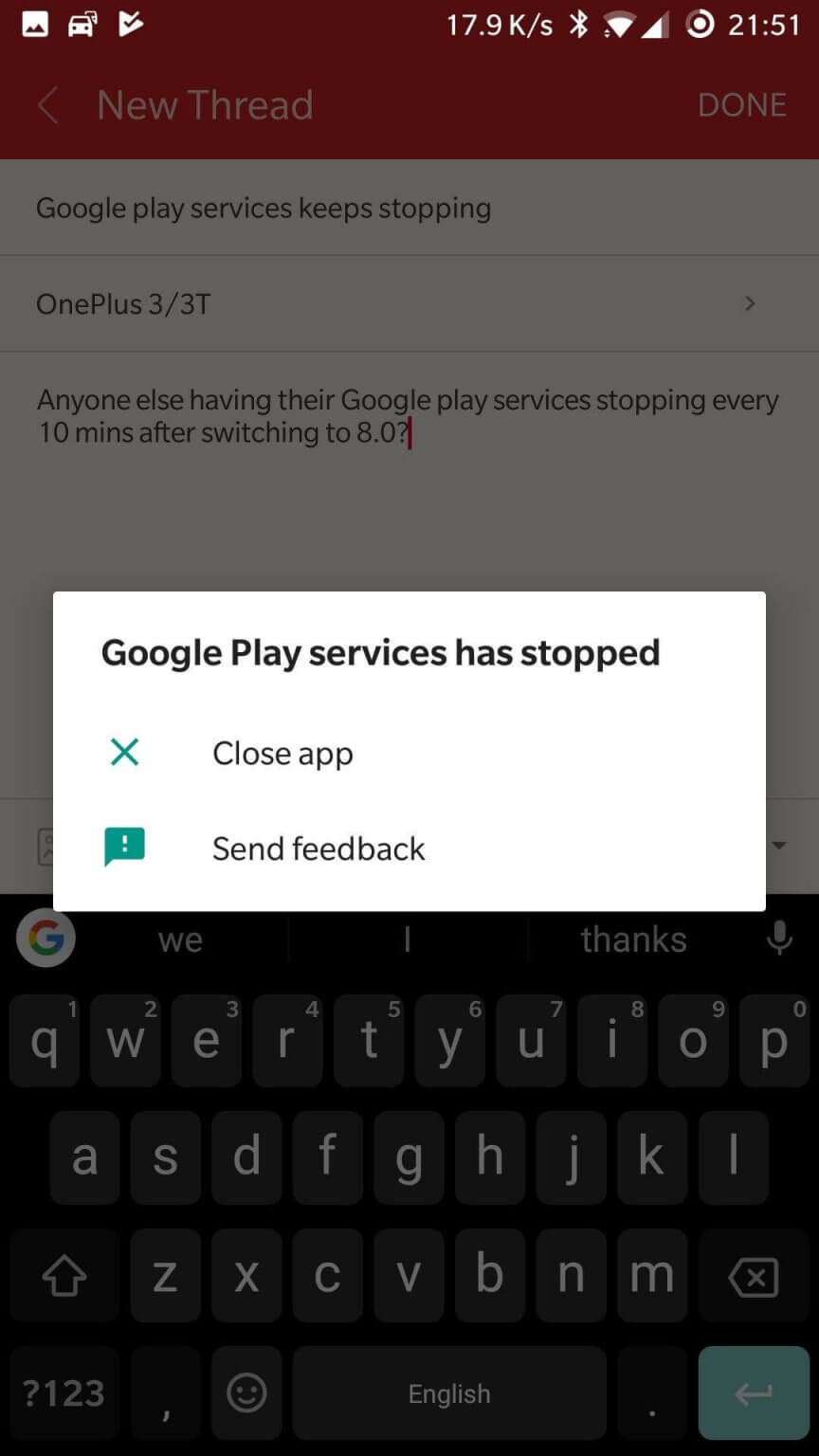Open the OnePlus 3/3T section picker
Image resolution: width=819 pixels, height=1456 pixels.
pyautogui.click(x=409, y=304)
